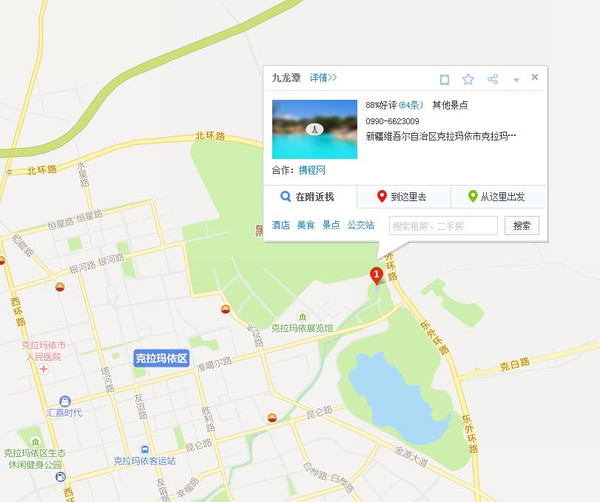The width and height of the screenshot is (600, 502).
Task: Search nearby 美食
Action: 305,226
